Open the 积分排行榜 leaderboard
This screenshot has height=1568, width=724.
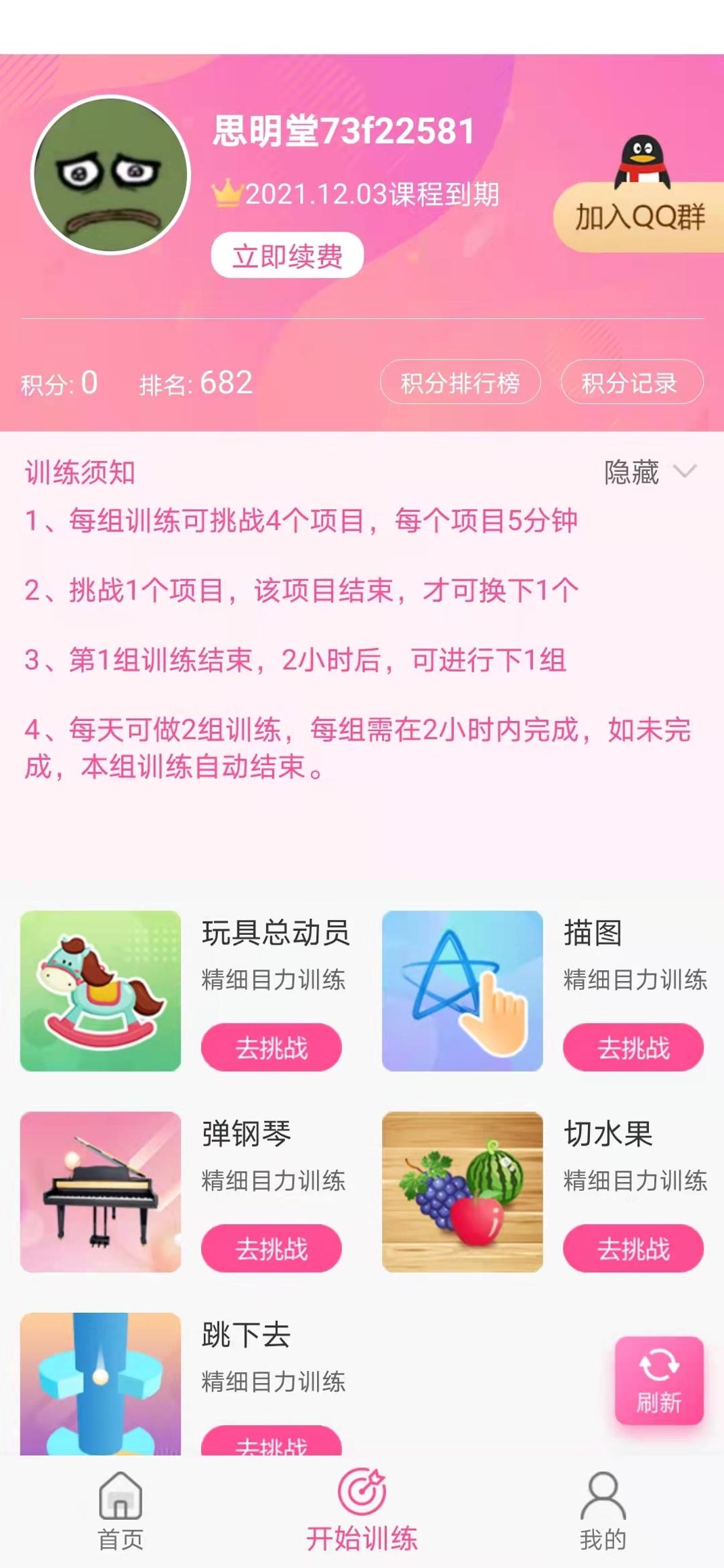click(x=461, y=383)
